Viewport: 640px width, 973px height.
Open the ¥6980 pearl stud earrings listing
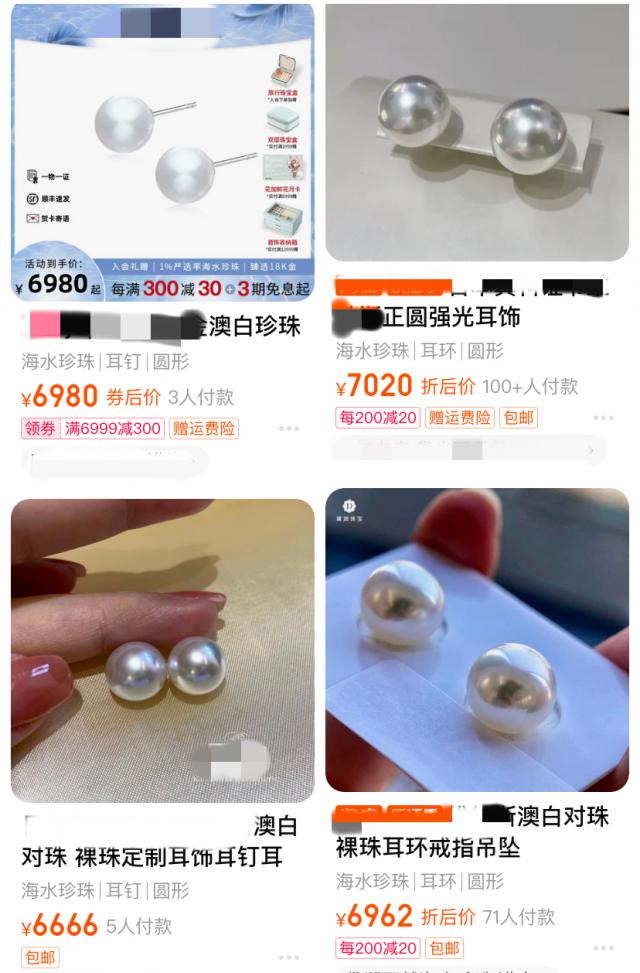[162, 150]
